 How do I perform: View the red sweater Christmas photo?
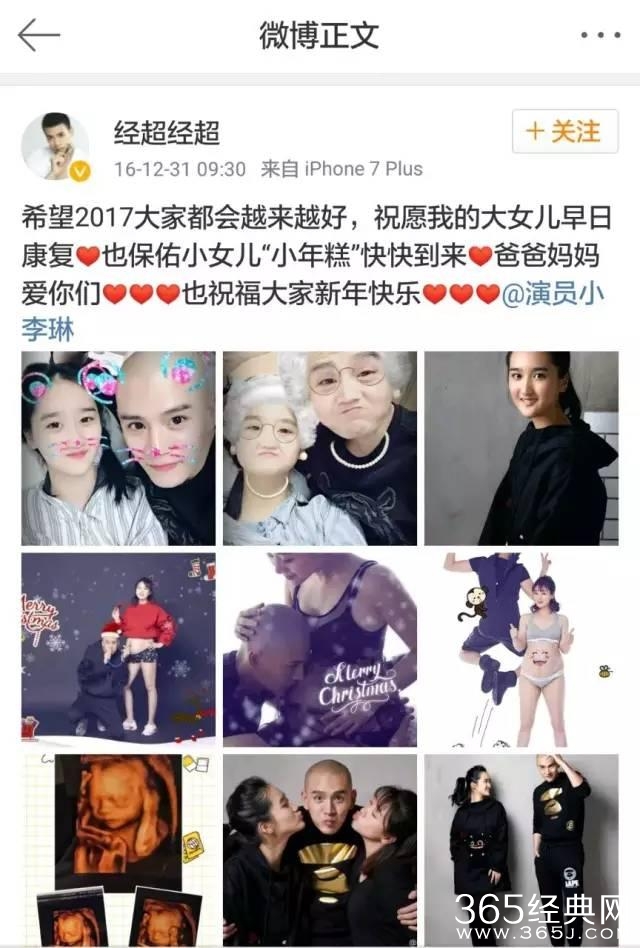pyautogui.click(x=118, y=649)
